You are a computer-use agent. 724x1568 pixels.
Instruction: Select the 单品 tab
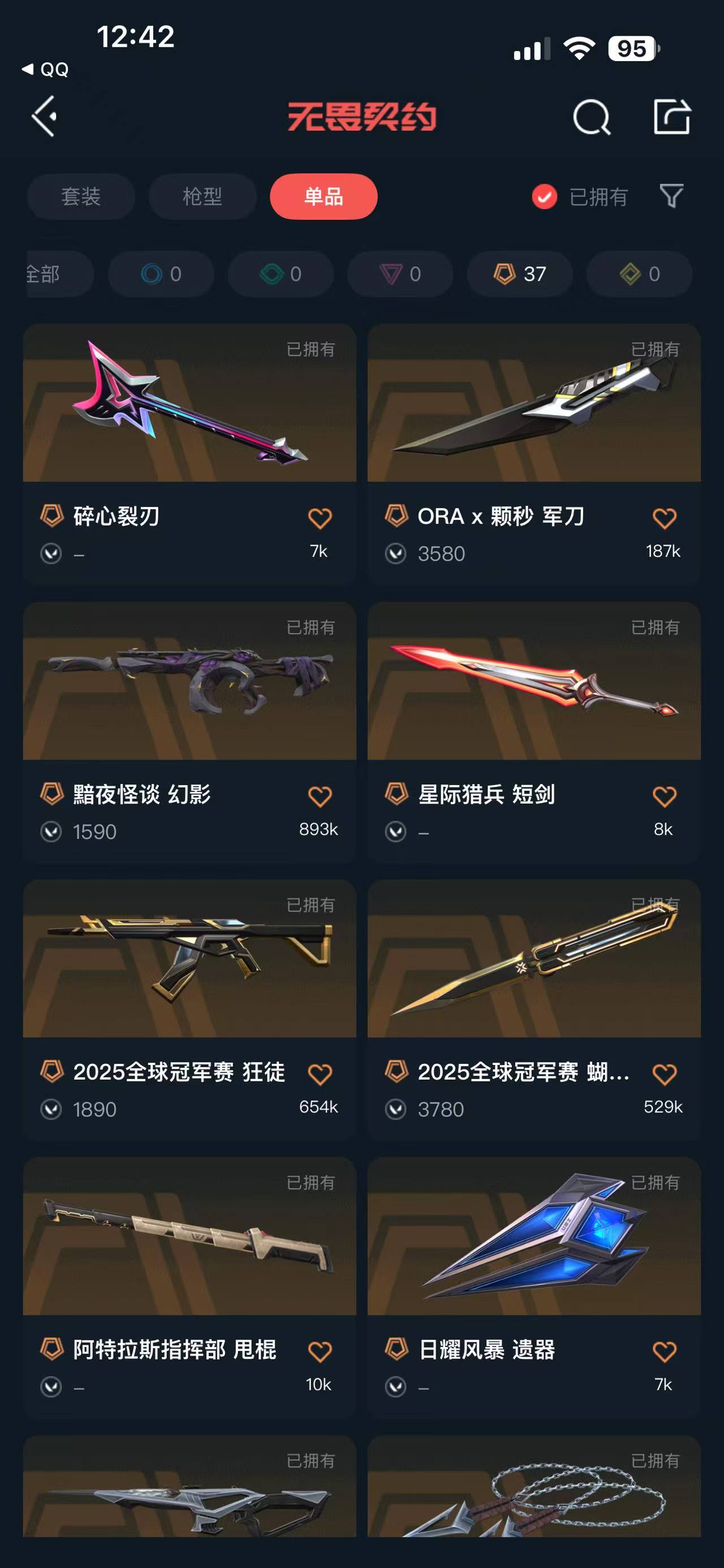[x=324, y=197]
